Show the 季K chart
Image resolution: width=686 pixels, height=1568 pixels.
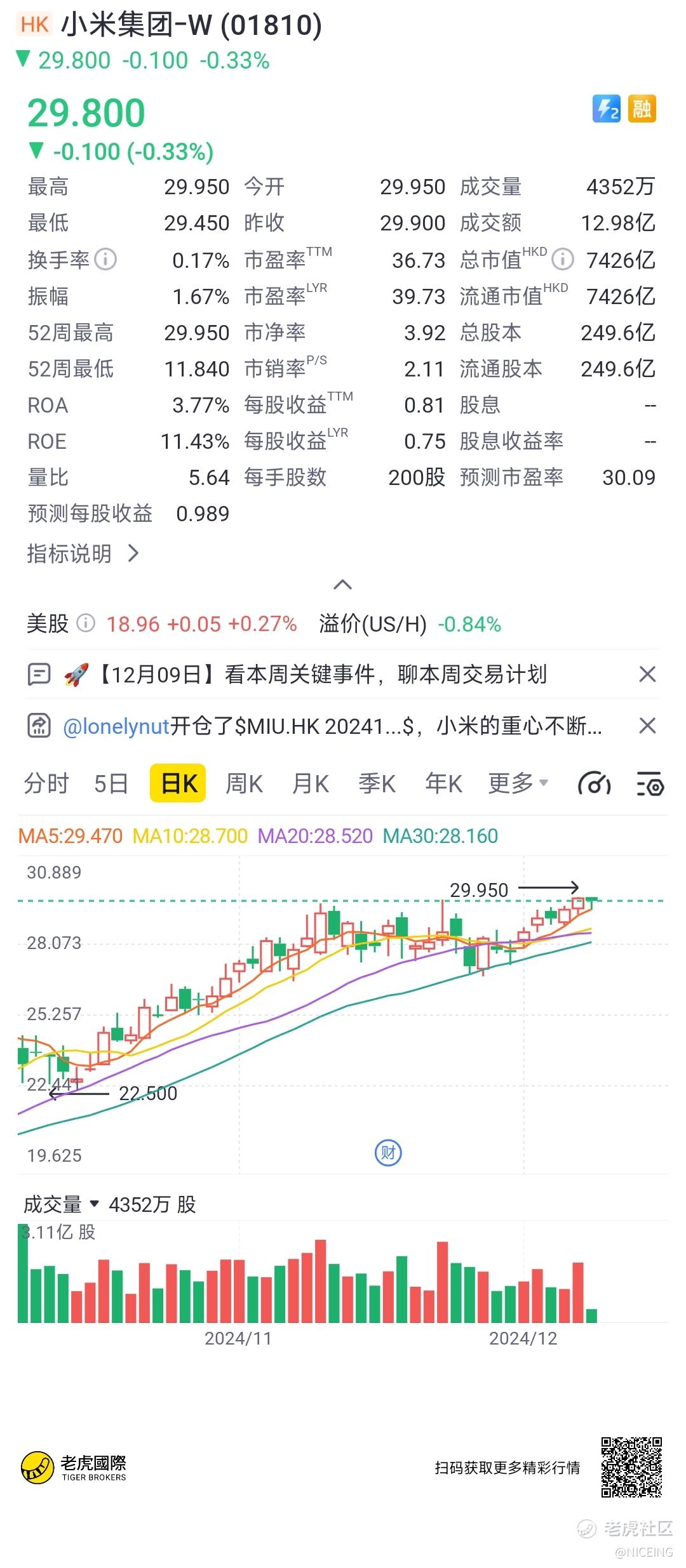click(x=377, y=783)
